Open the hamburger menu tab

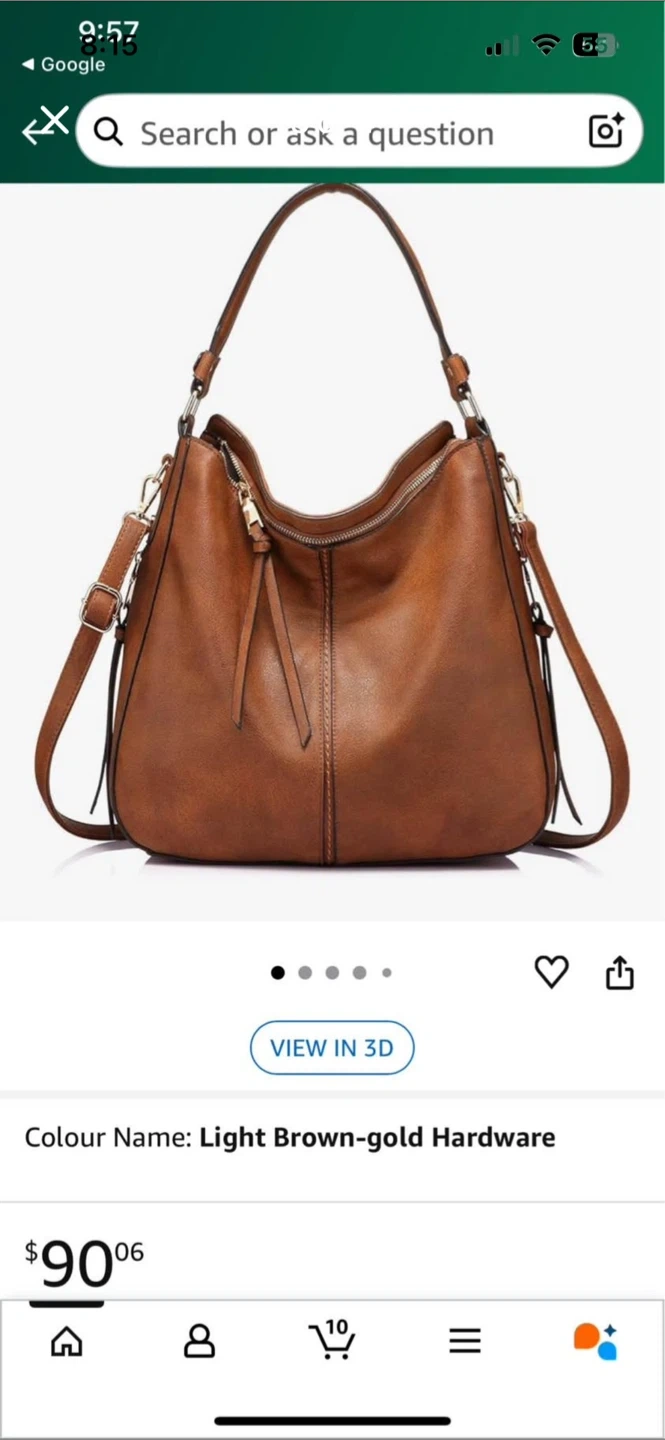(x=464, y=1341)
